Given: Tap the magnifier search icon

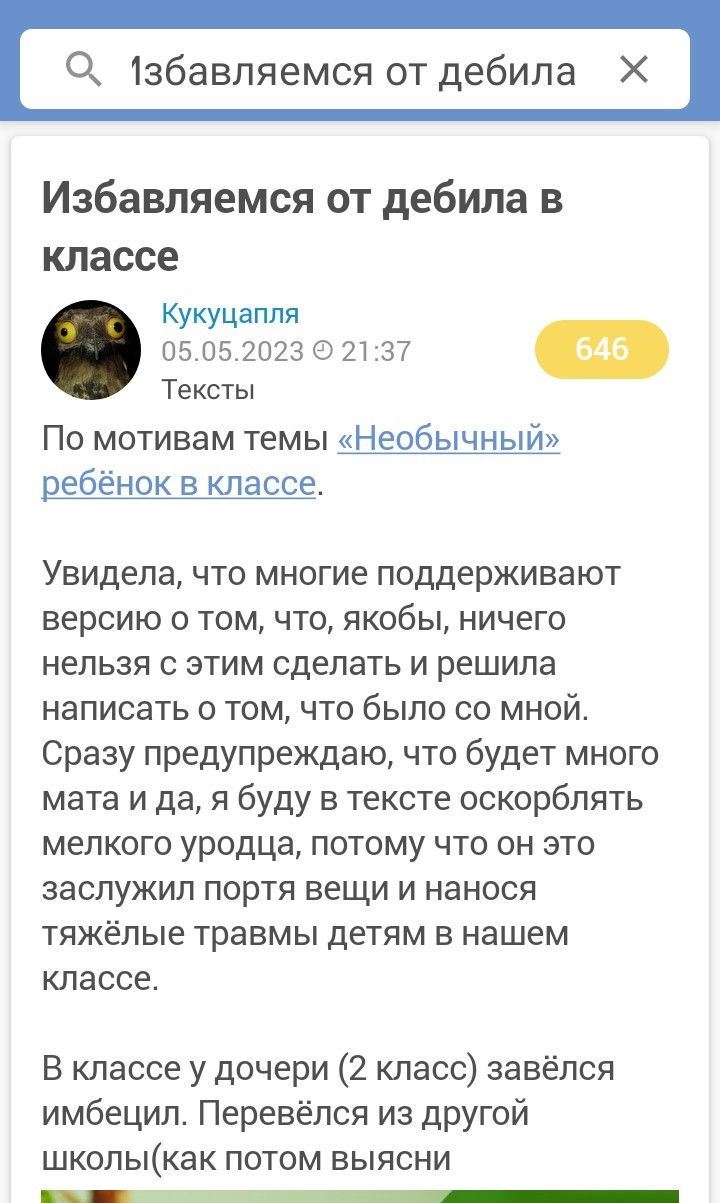Looking at the screenshot, I should click(x=84, y=70).
